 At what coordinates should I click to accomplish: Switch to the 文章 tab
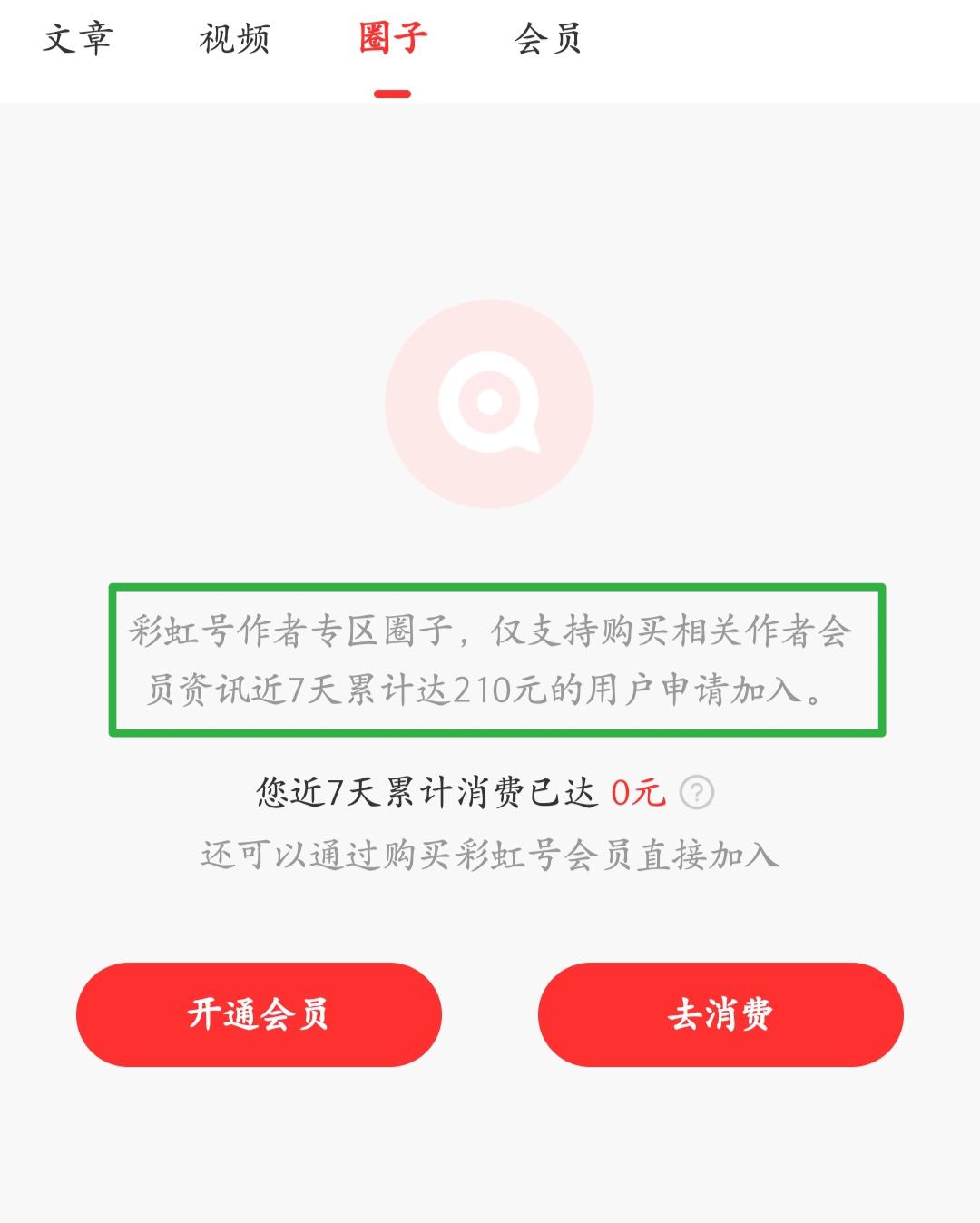(77, 40)
